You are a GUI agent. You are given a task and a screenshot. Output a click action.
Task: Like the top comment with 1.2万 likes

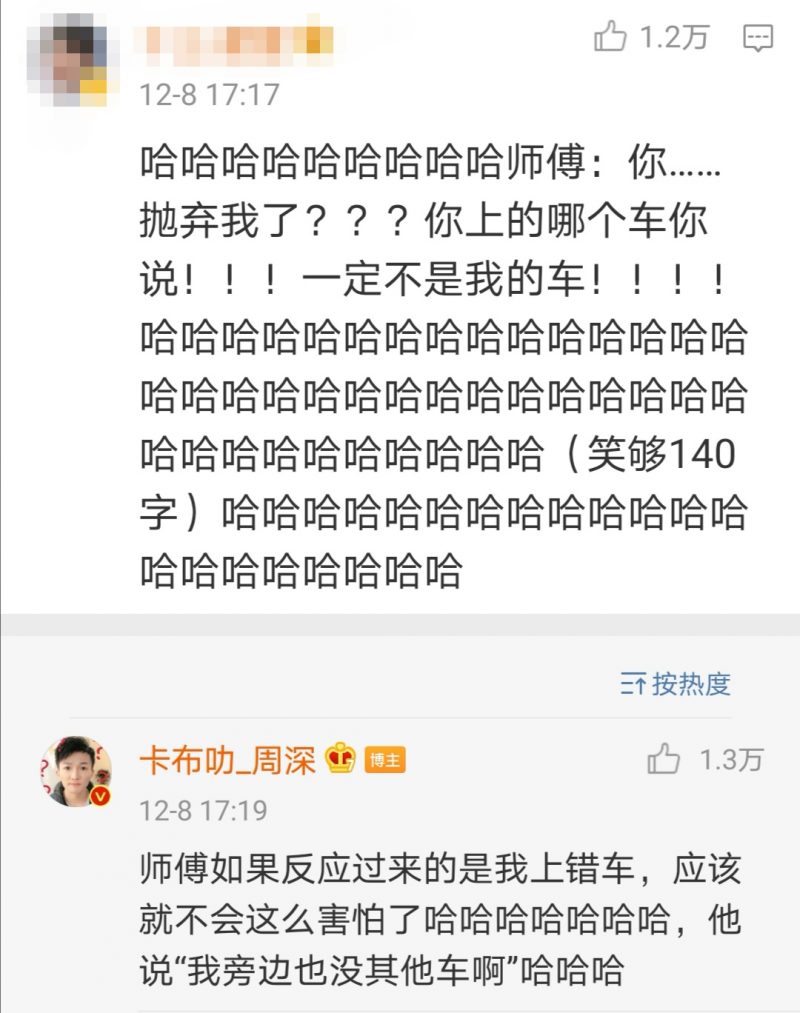611,38
